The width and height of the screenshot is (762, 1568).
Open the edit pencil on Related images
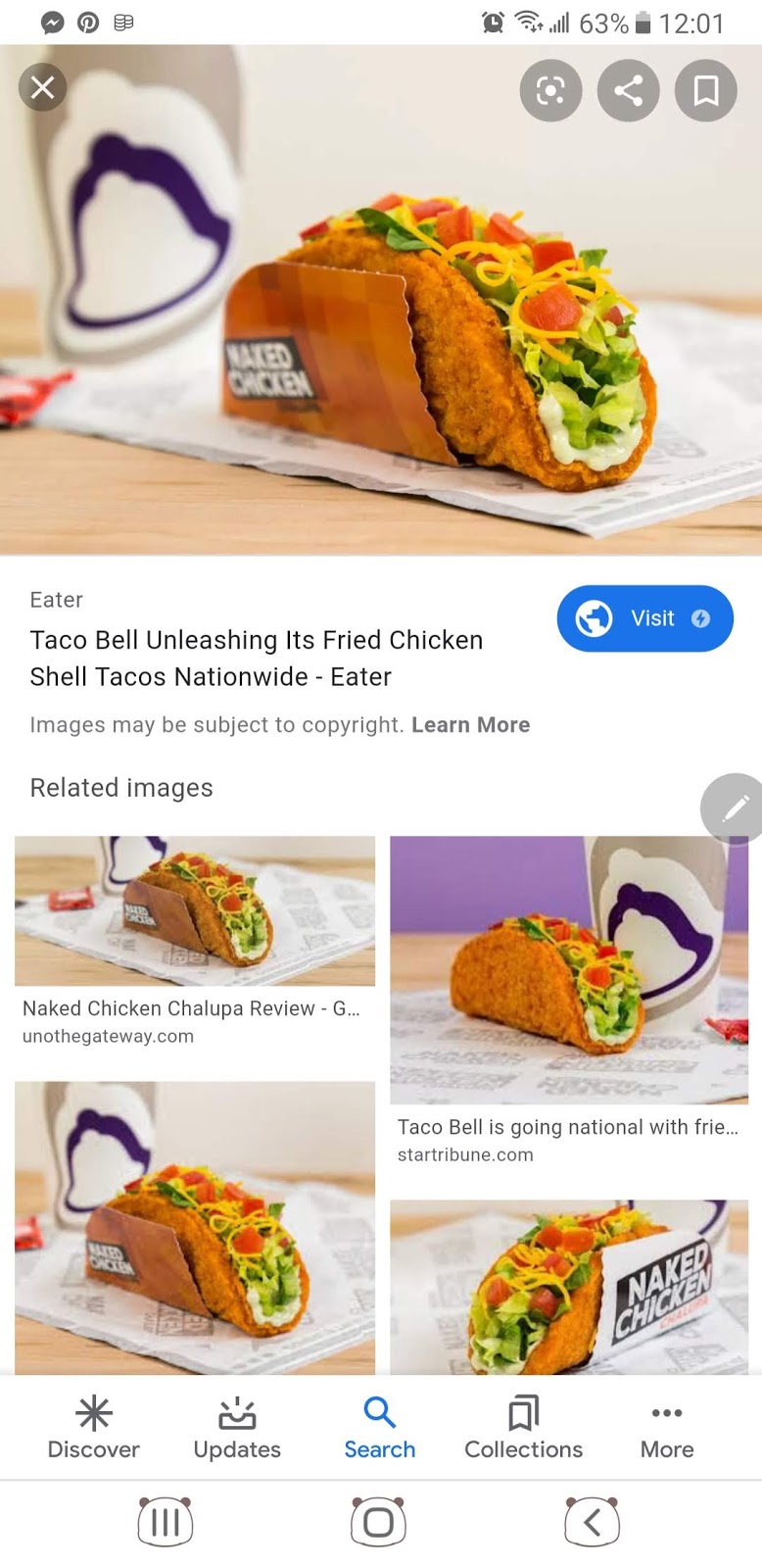735,808
